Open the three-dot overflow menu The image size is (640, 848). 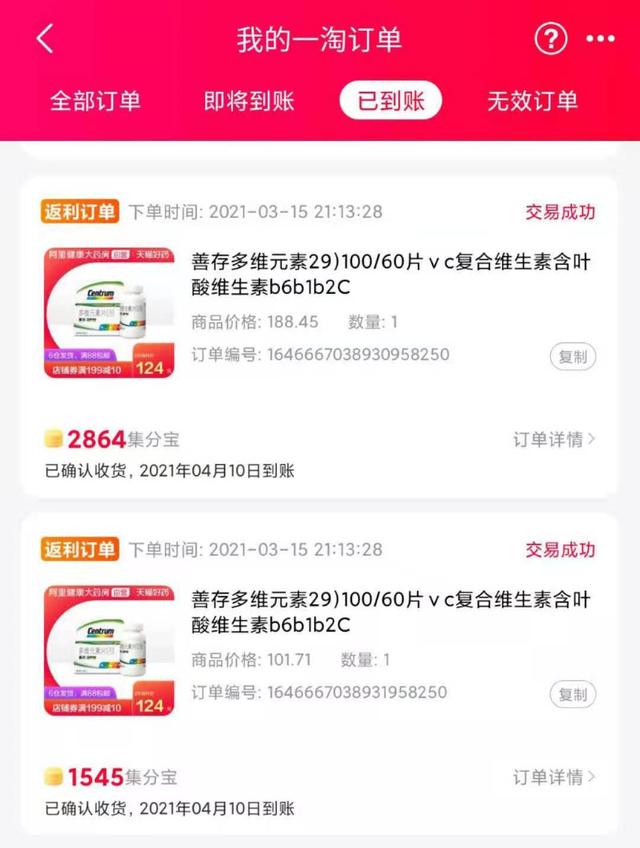coord(600,39)
